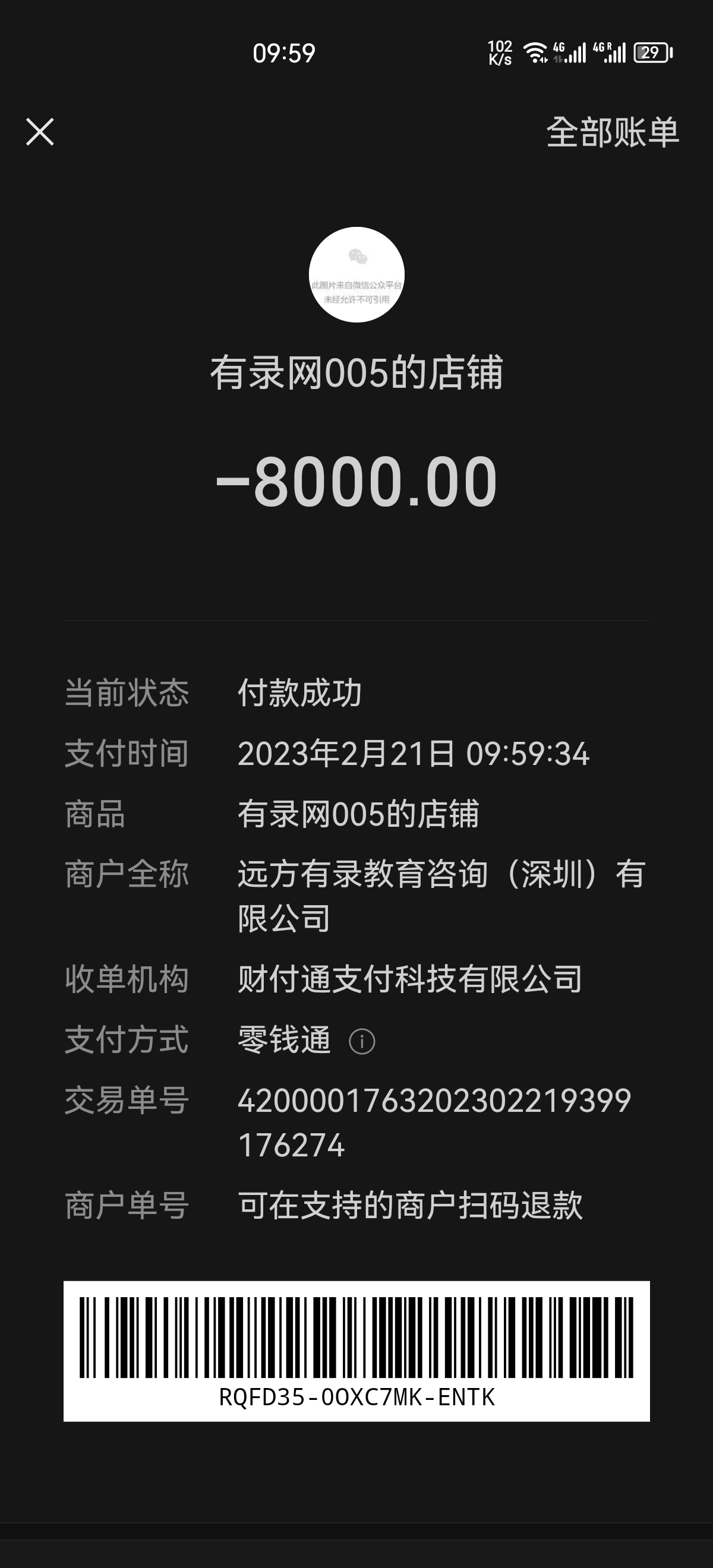
Task: Open 全部账单 all bills
Action: pos(612,132)
